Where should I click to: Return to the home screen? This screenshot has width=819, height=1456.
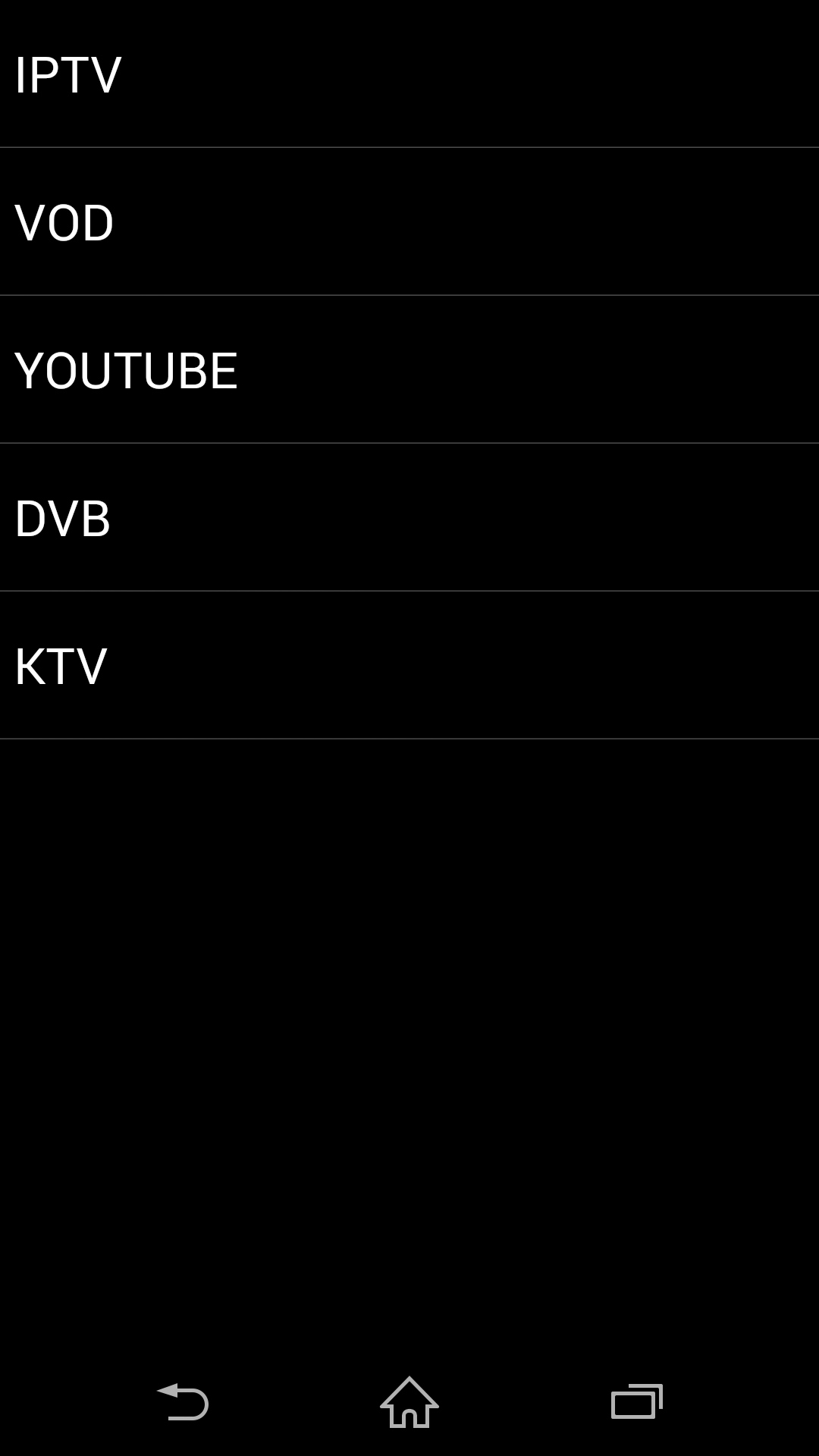click(x=409, y=1401)
